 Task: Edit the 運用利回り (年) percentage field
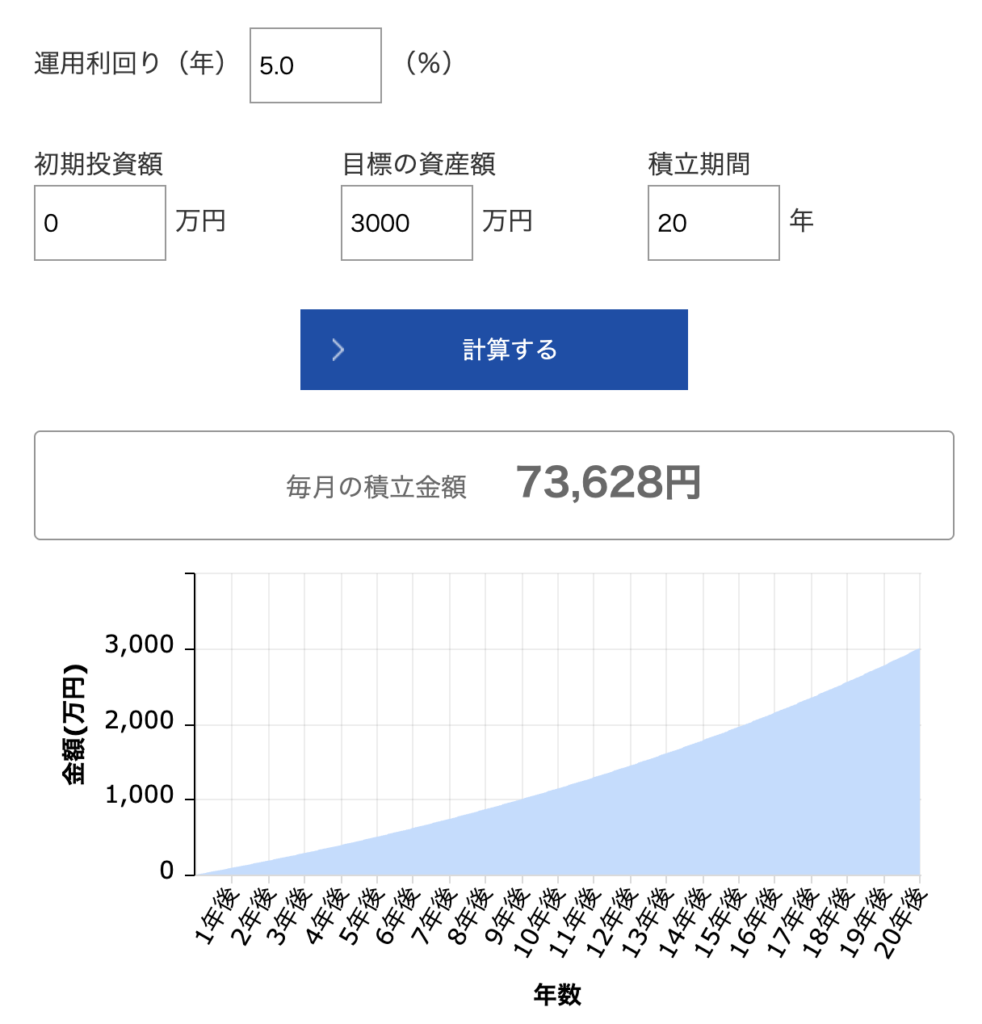click(315, 65)
